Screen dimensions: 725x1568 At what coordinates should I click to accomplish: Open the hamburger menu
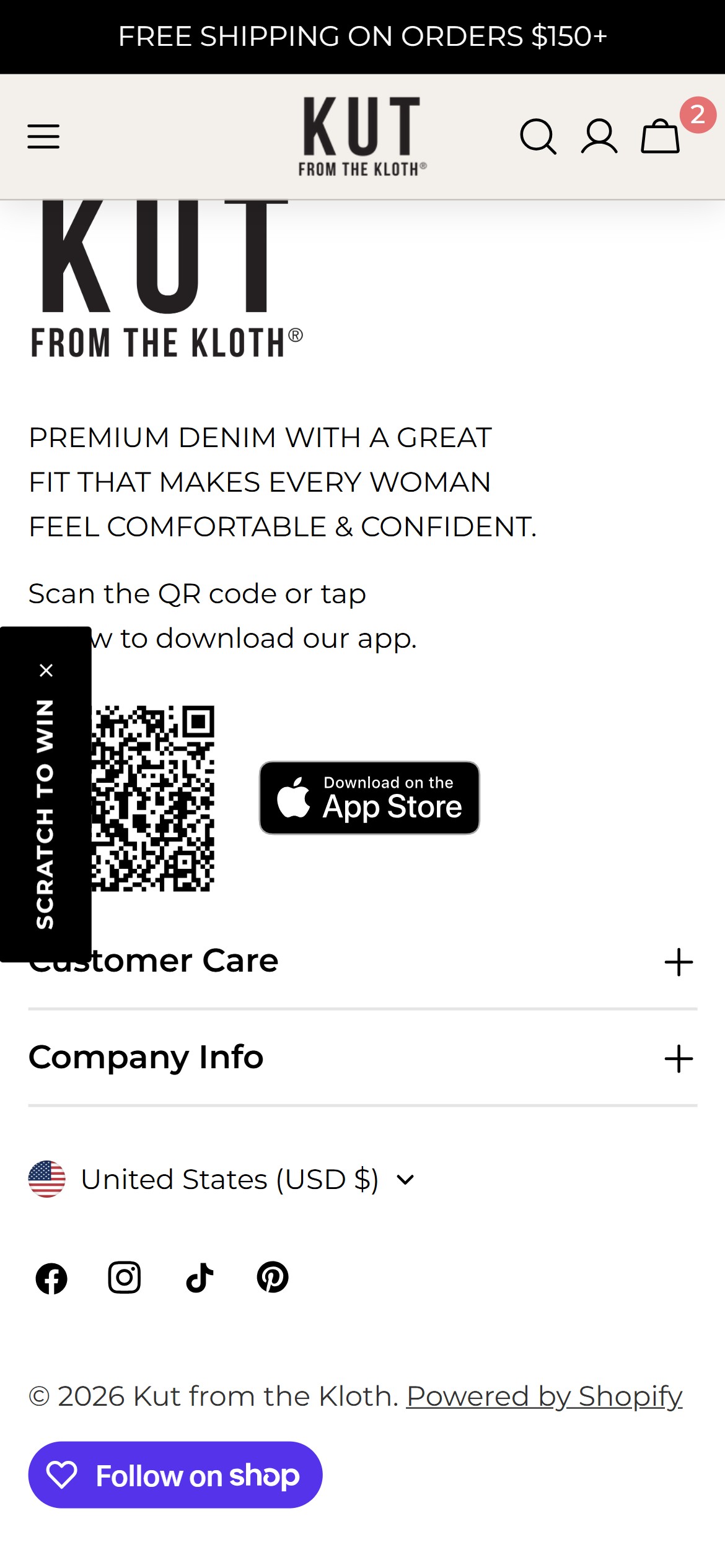pos(43,136)
